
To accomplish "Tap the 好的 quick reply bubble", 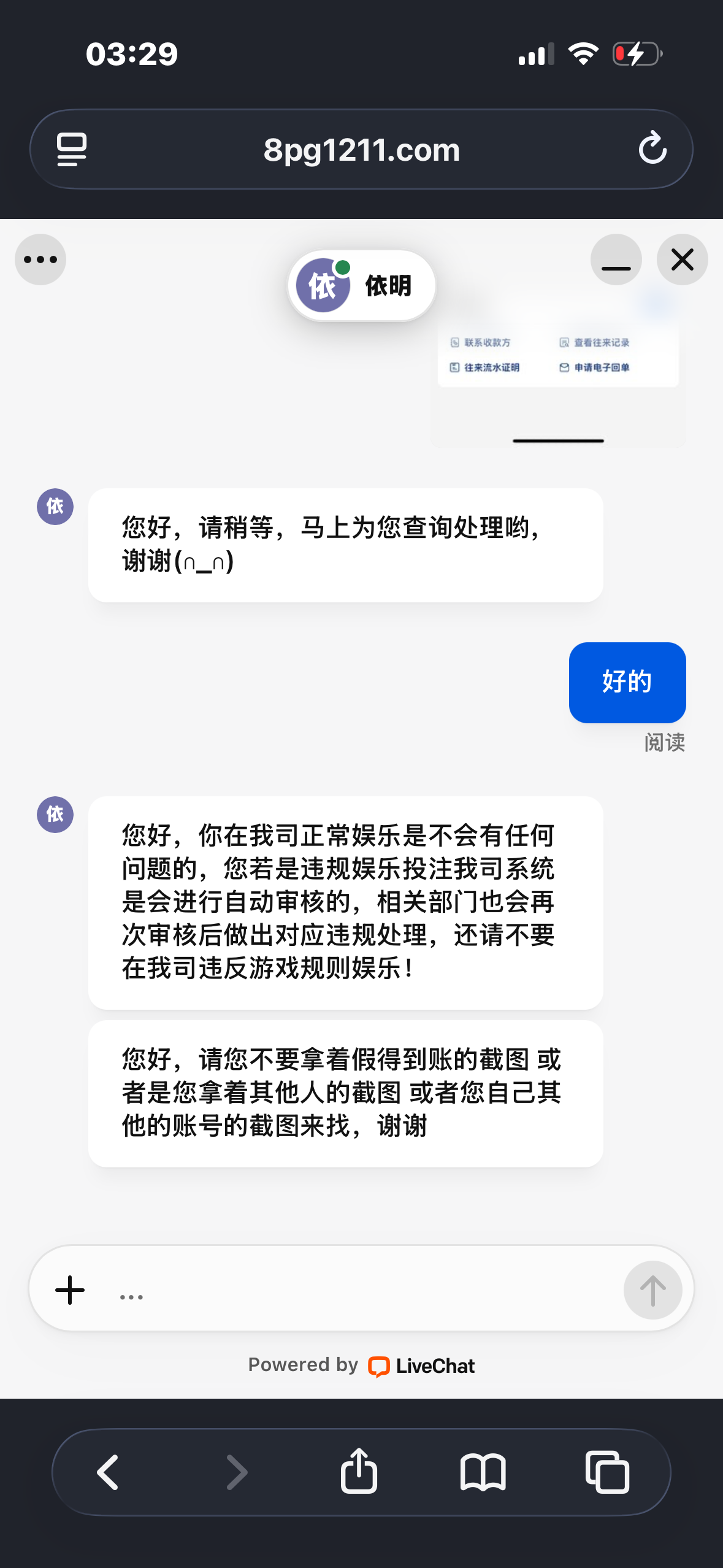I will click(627, 682).
